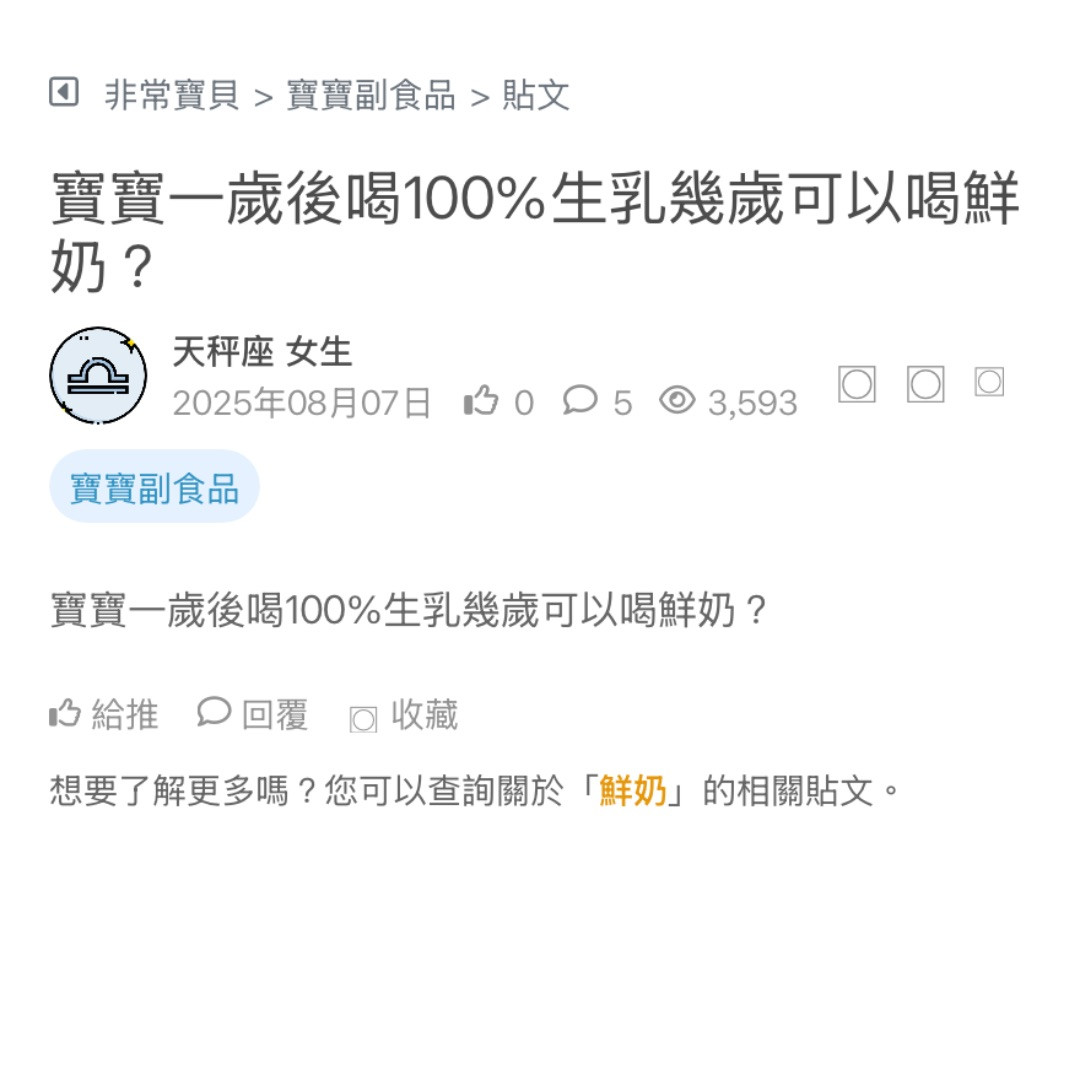
Task: Go to 寶寶副食品 breadcrumb category
Action: pyautogui.click(x=371, y=96)
